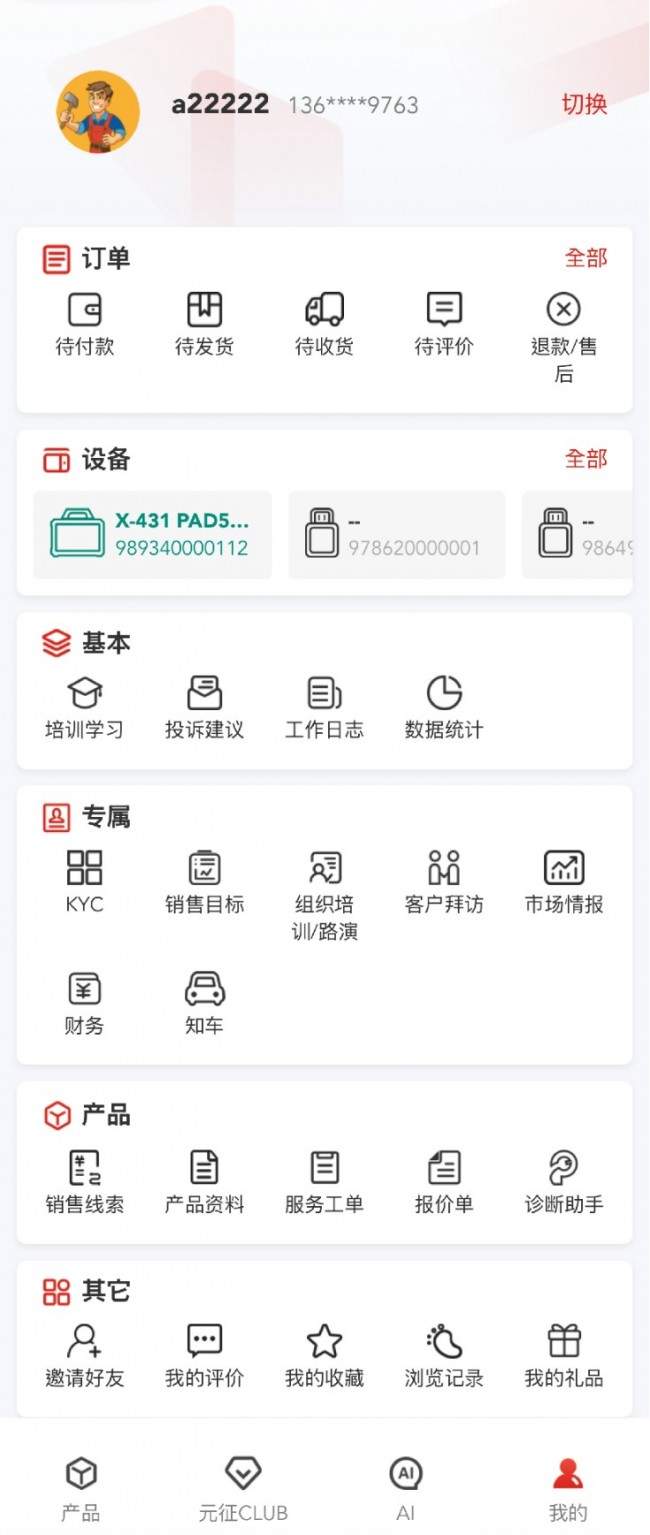Viewport: 650px width, 1535px height.
Task: Open 销售线索 sales leads
Action: 84,1181
